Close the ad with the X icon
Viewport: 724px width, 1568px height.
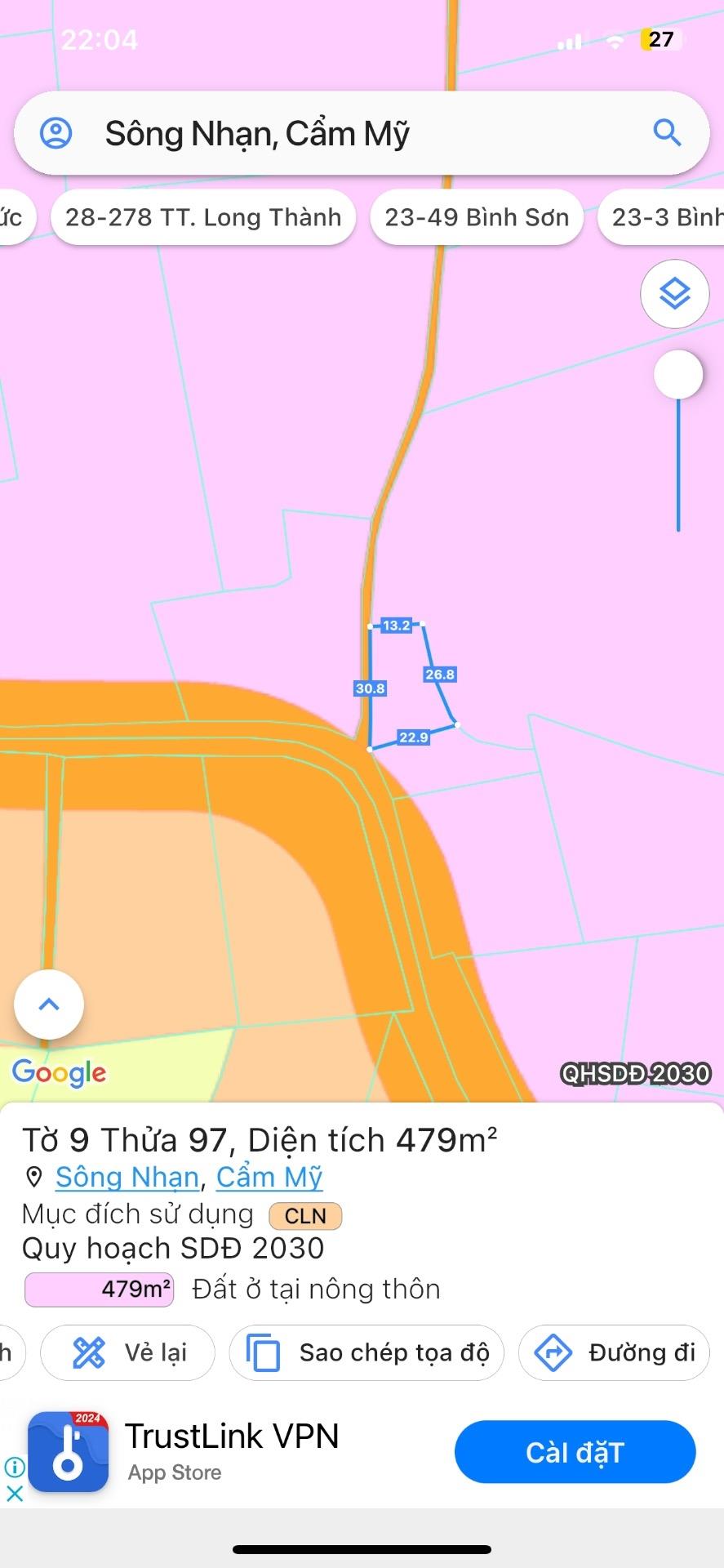point(15,1494)
